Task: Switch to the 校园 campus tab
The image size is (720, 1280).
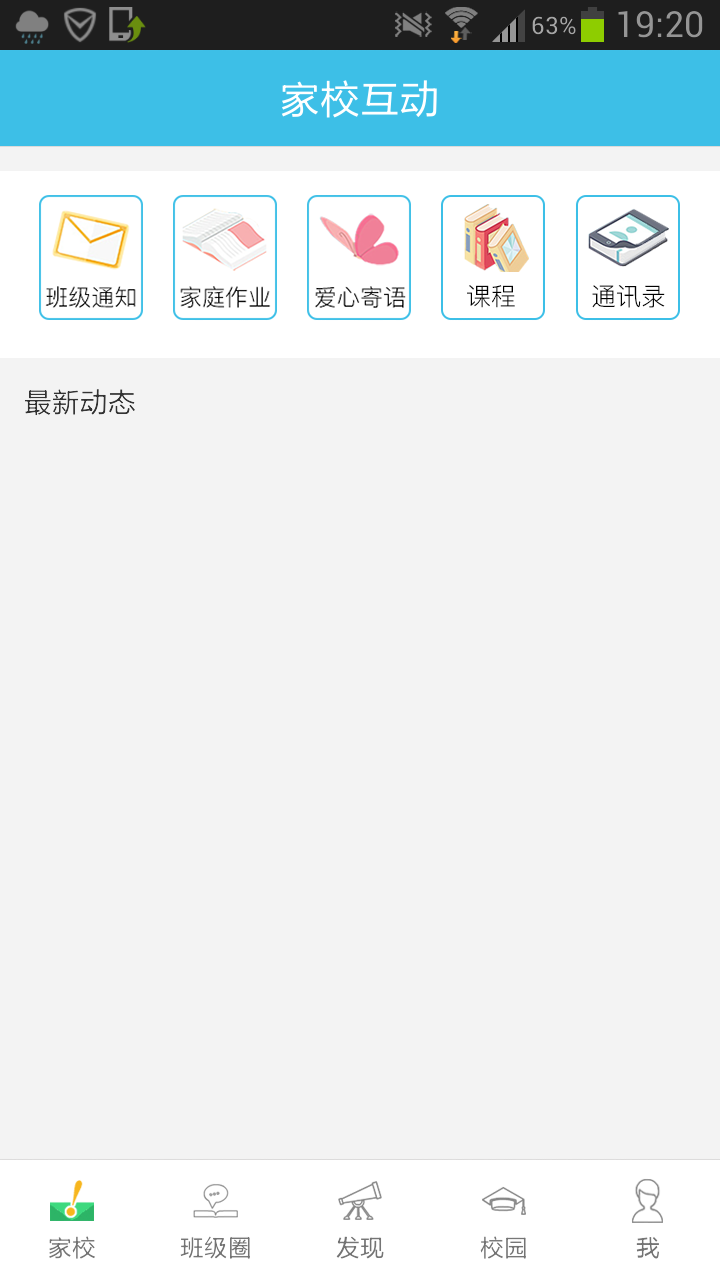Action: coord(504,1220)
